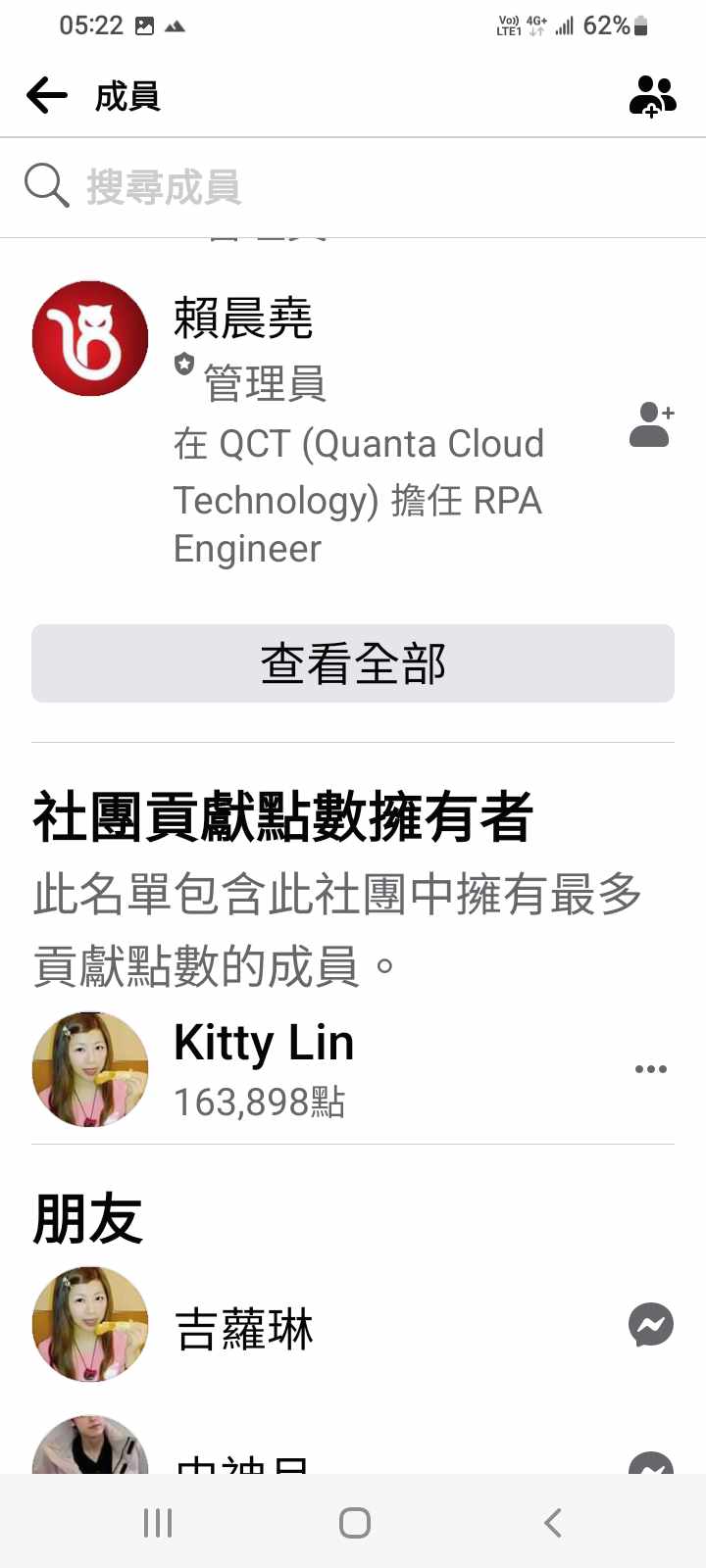Open 賴晨堯's member profile
The width and height of the screenshot is (706, 1568).
tap(243, 318)
